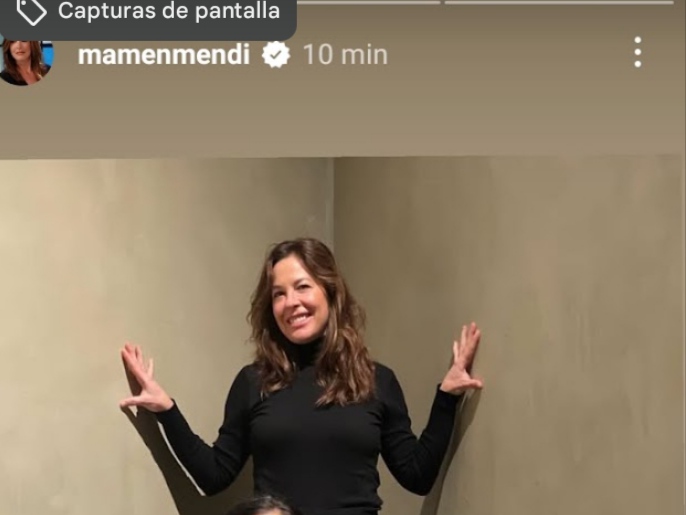Open the Capturas de pantalla folder tag

coord(150,13)
